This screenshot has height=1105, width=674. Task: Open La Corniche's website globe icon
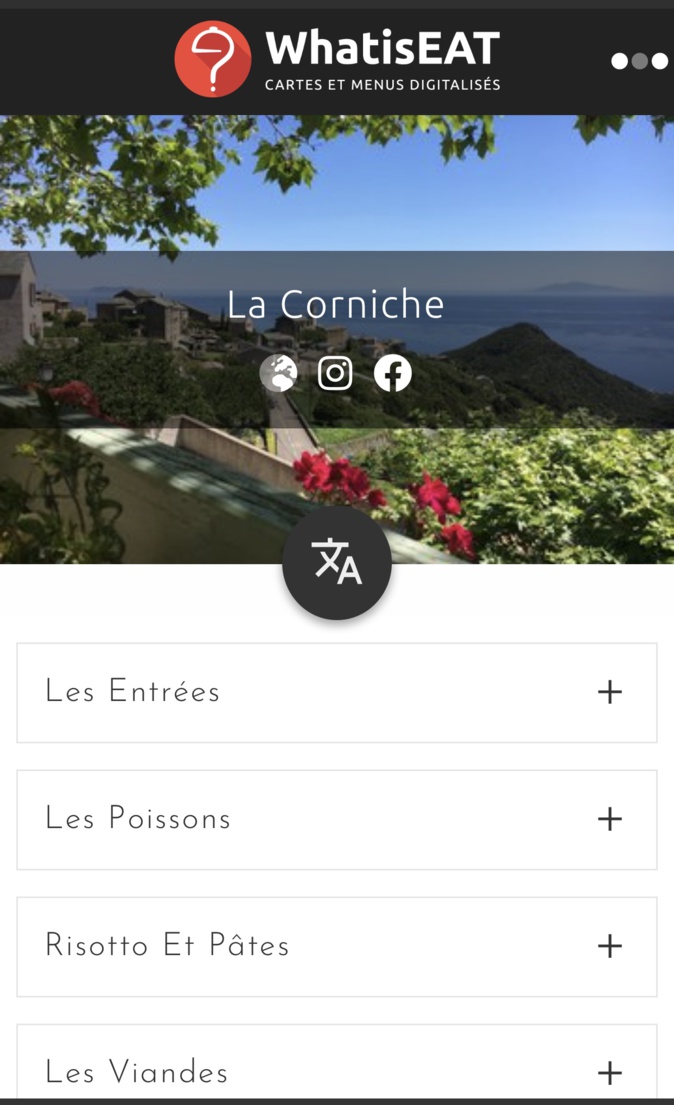(278, 374)
